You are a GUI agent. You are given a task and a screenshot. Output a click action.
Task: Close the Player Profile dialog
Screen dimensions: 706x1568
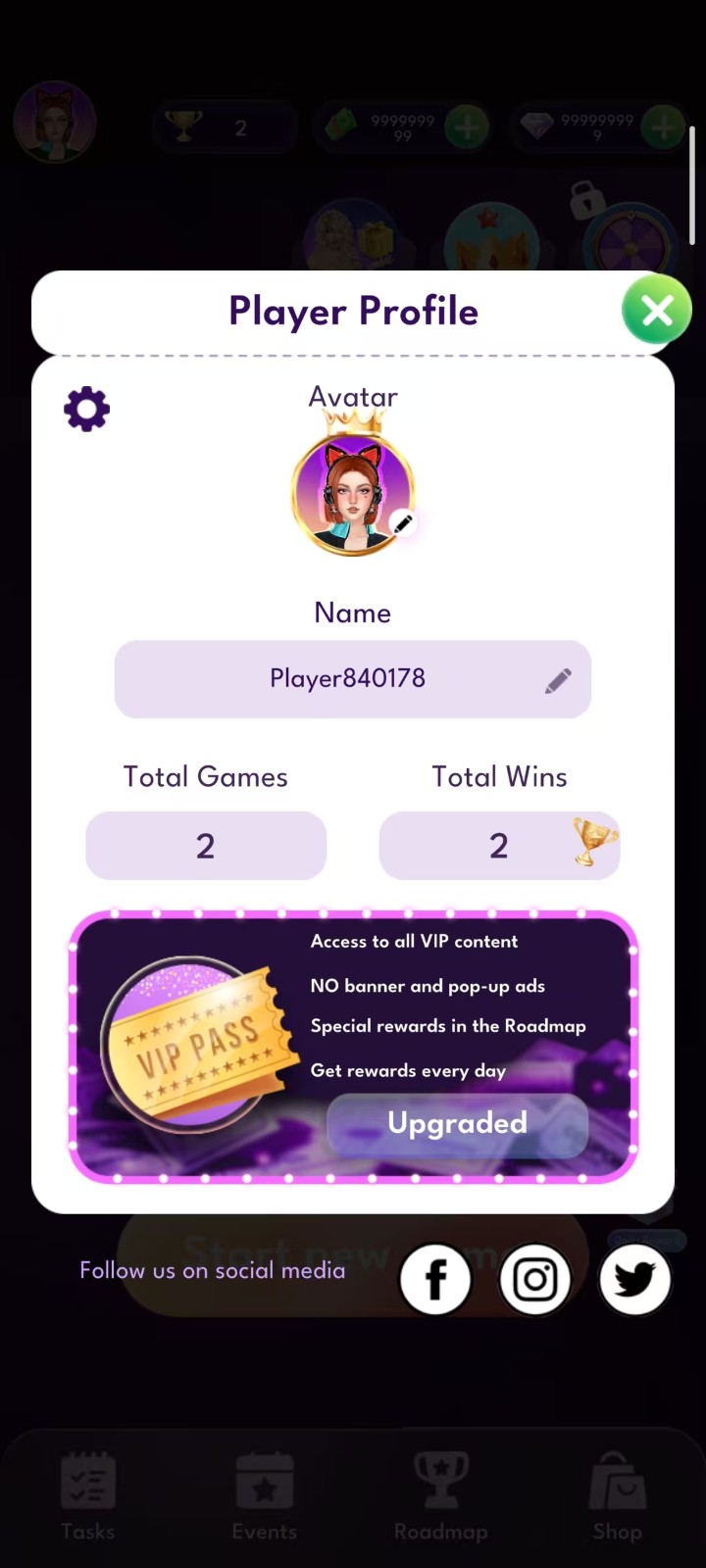[656, 310]
